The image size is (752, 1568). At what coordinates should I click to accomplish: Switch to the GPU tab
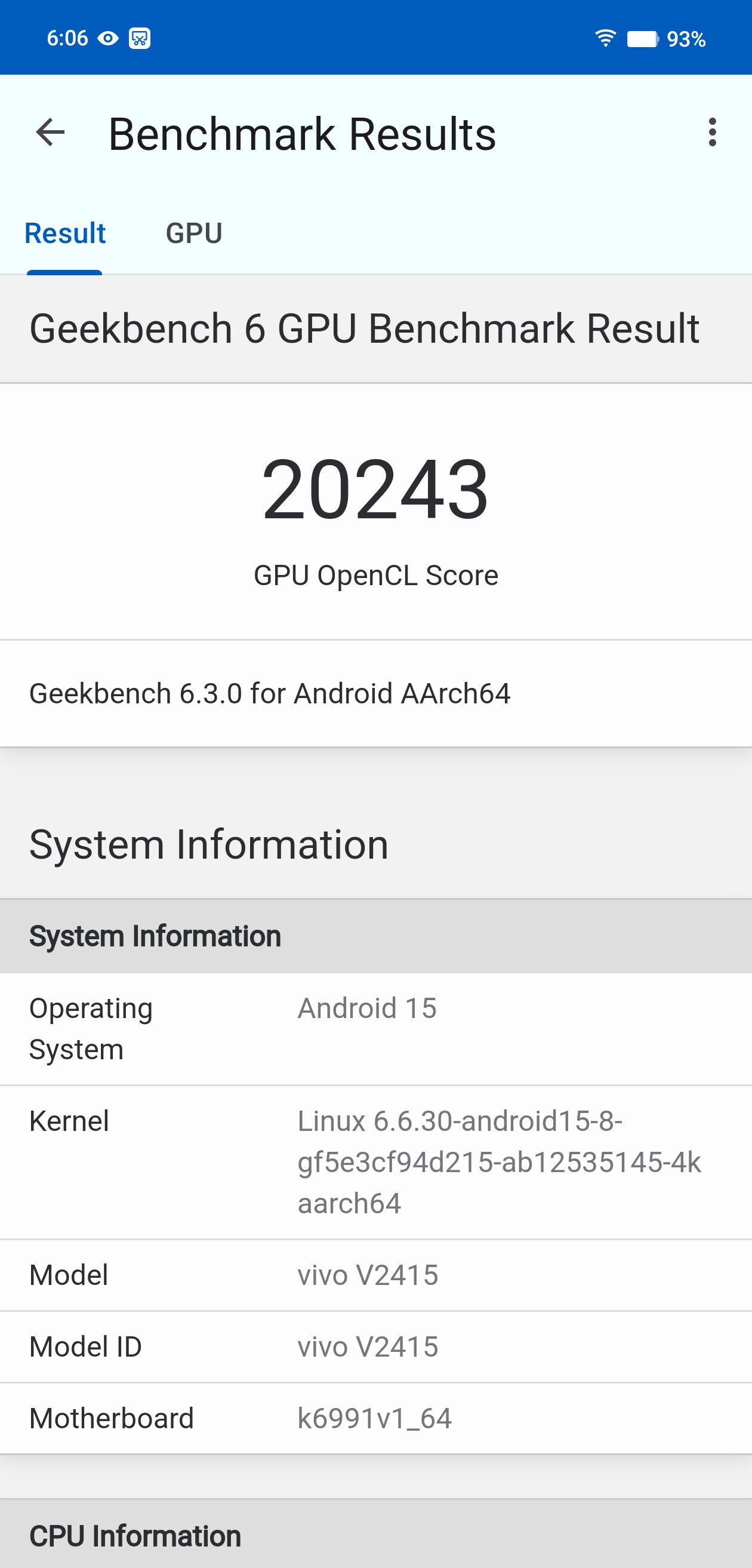coord(194,233)
